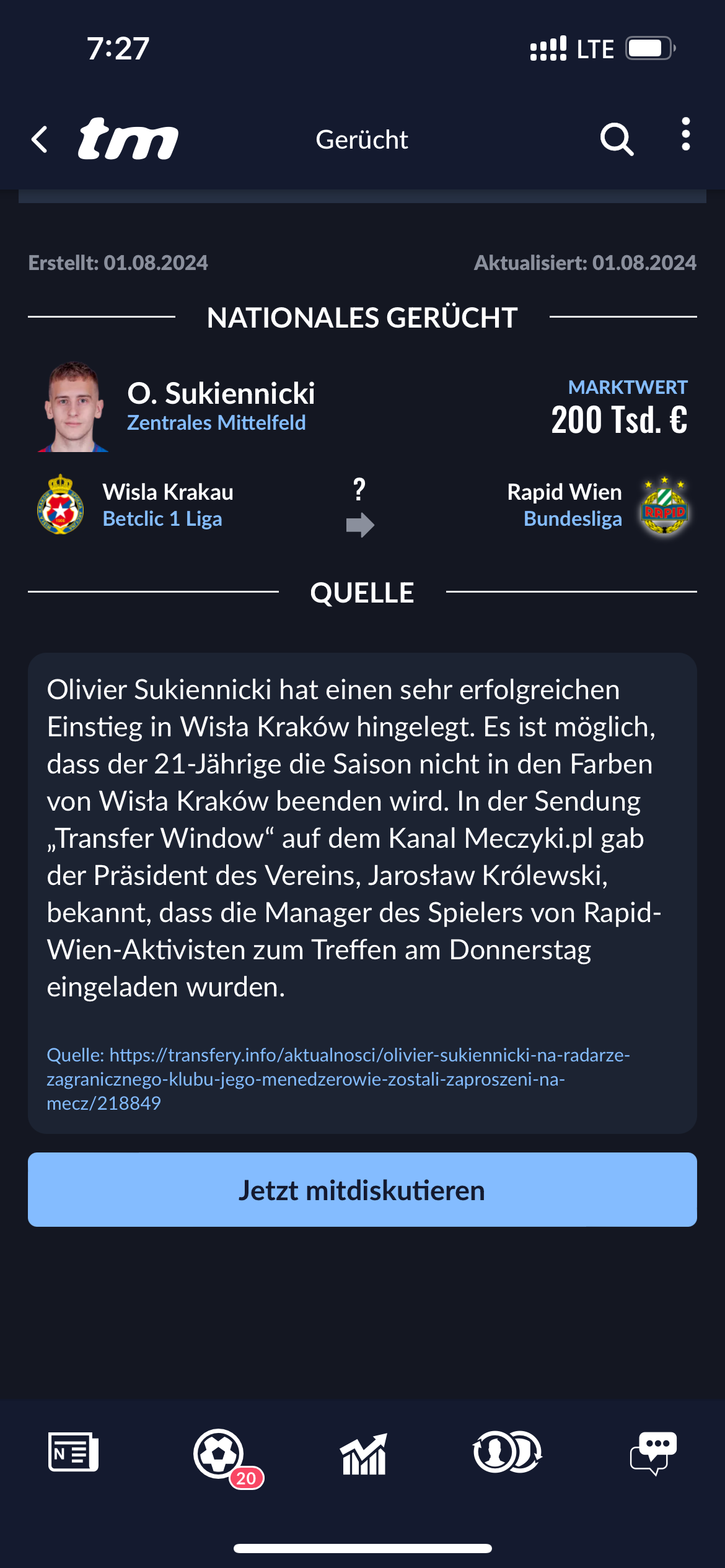
Task: View the Rapid Wien club page
Action: (565, 492)
